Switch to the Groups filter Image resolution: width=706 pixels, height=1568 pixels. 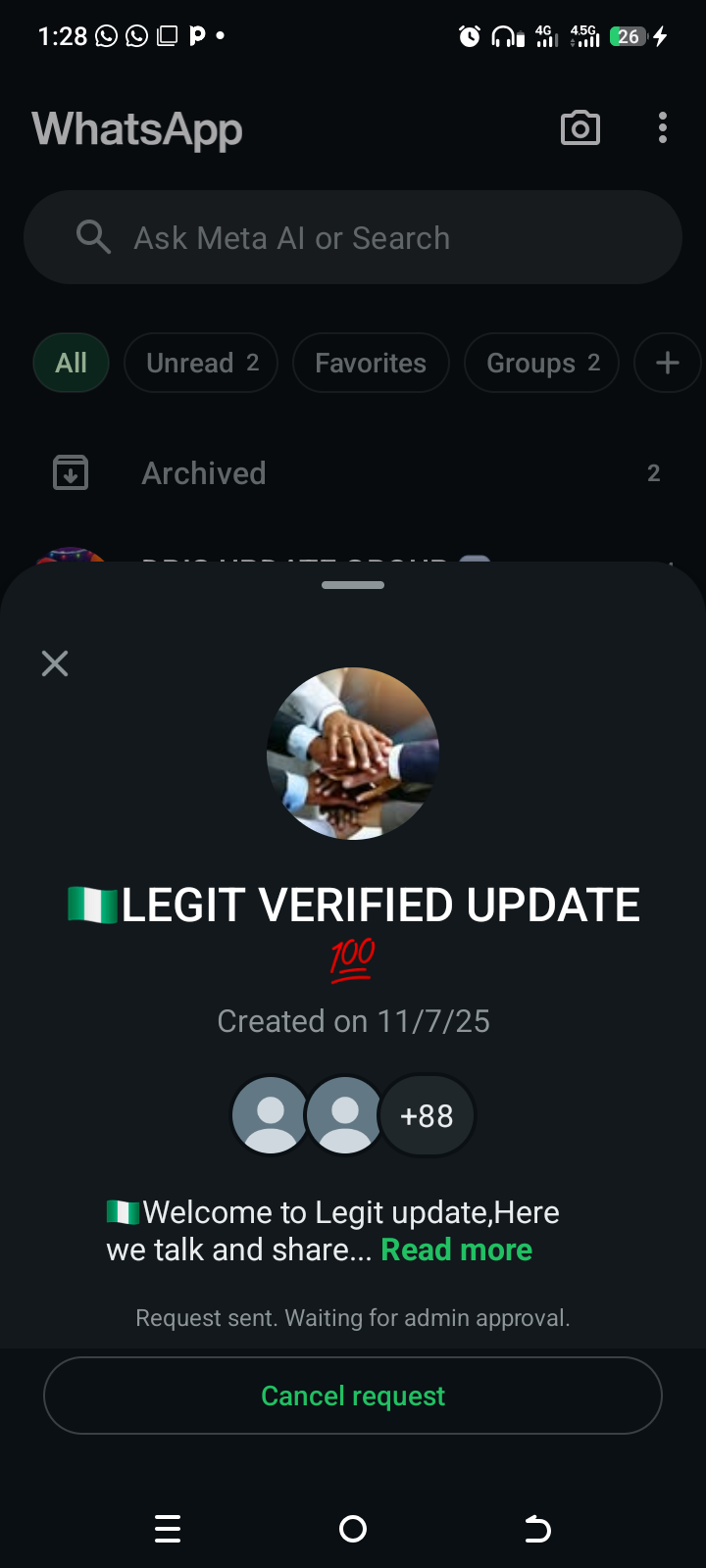(x=541, y=363)
